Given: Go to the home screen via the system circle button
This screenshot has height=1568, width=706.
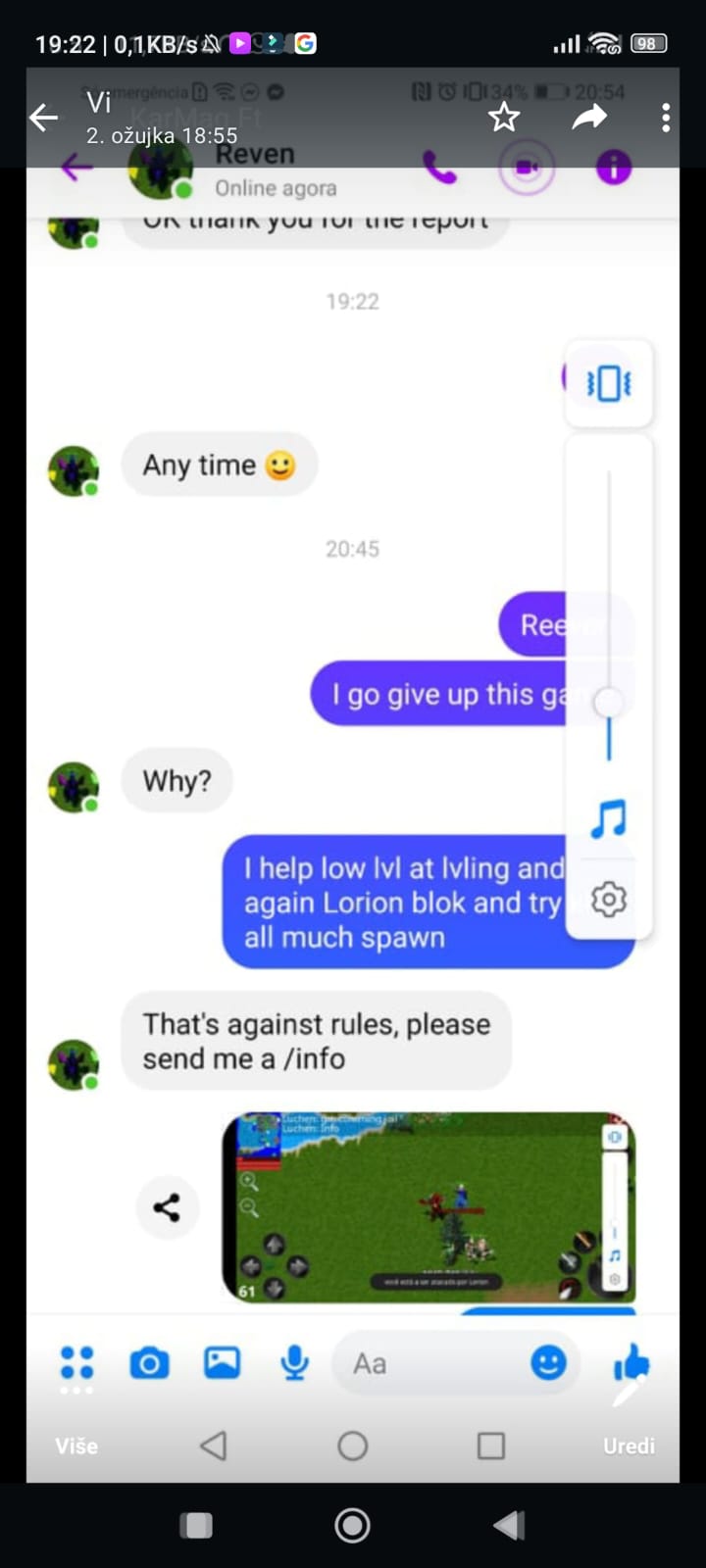Looking at the screenshot, I should pos(353,1525).
